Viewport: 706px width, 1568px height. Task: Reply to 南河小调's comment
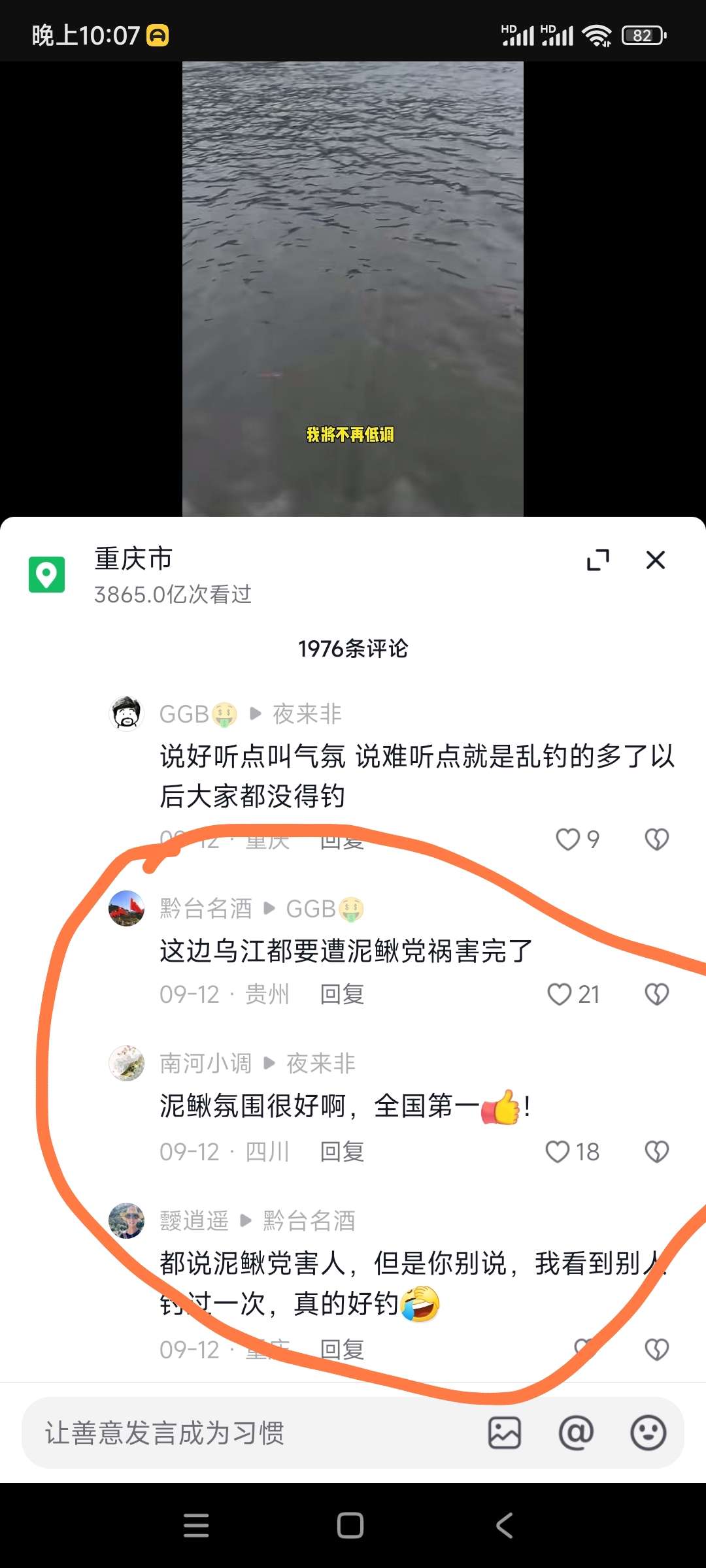(x=342, y=1152)
